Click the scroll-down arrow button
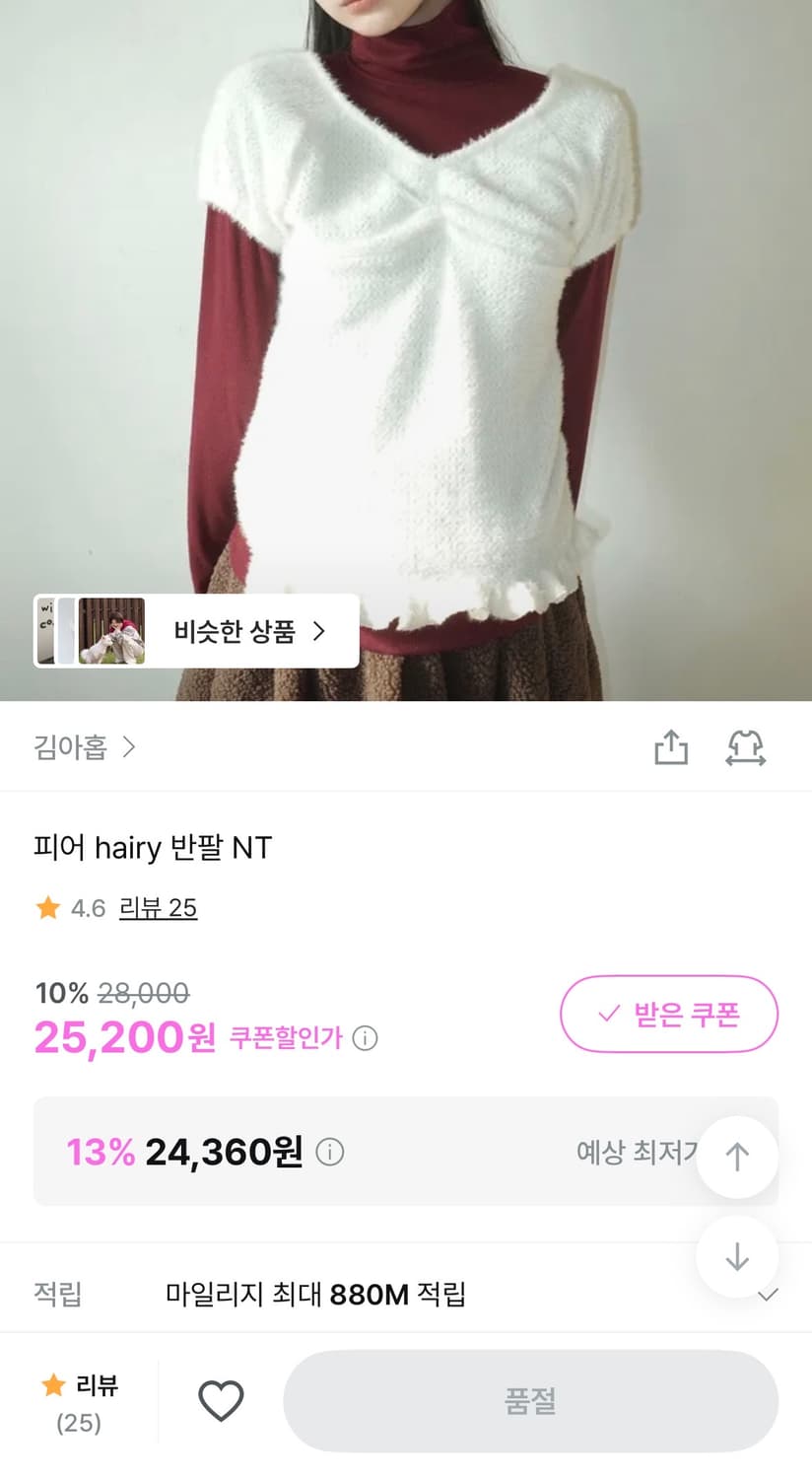The image size is (812, 1479). pos(737,1256)
